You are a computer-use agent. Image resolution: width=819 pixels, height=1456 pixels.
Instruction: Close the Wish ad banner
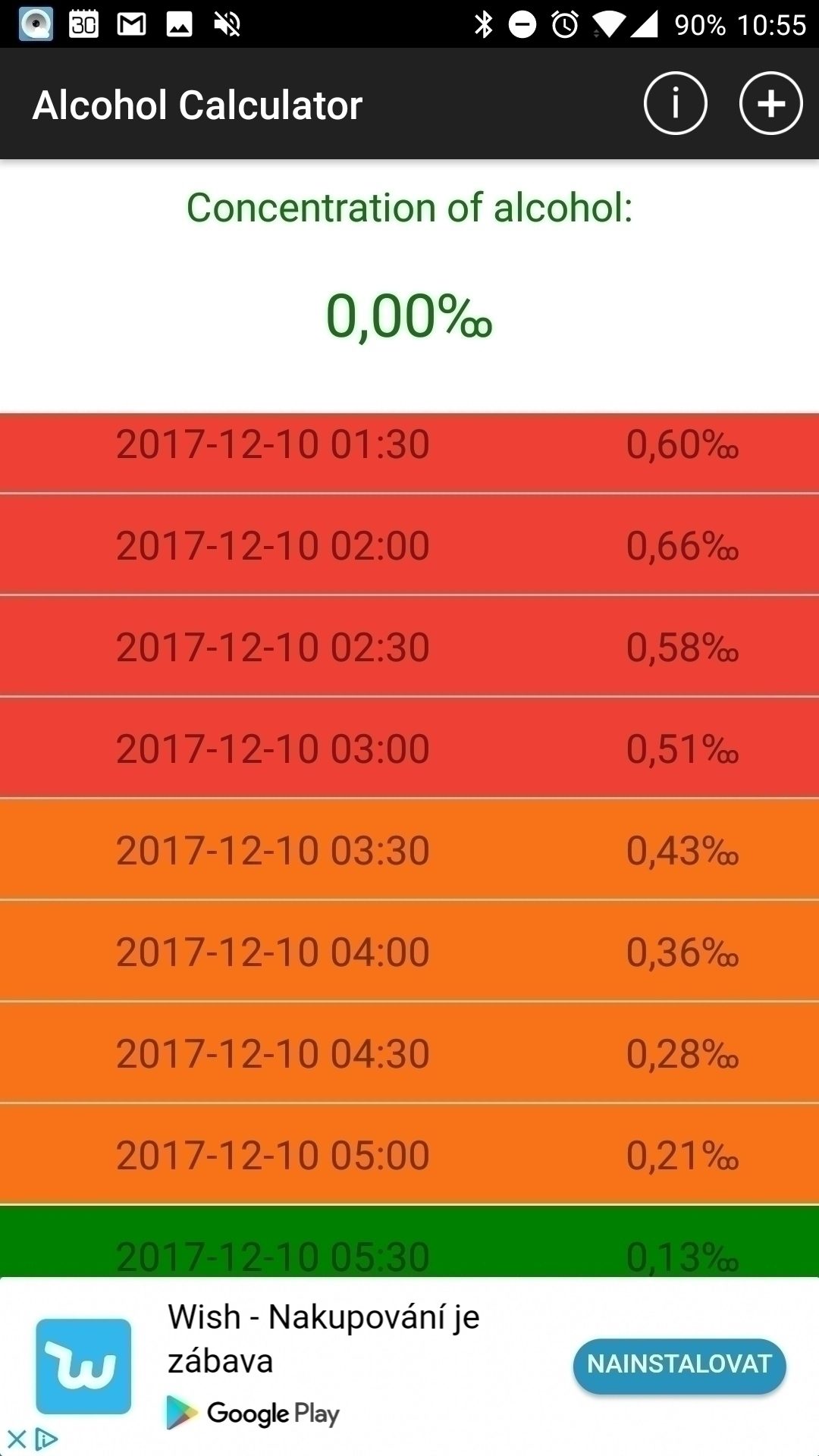pyautogui.click(x=16, y=1438)
